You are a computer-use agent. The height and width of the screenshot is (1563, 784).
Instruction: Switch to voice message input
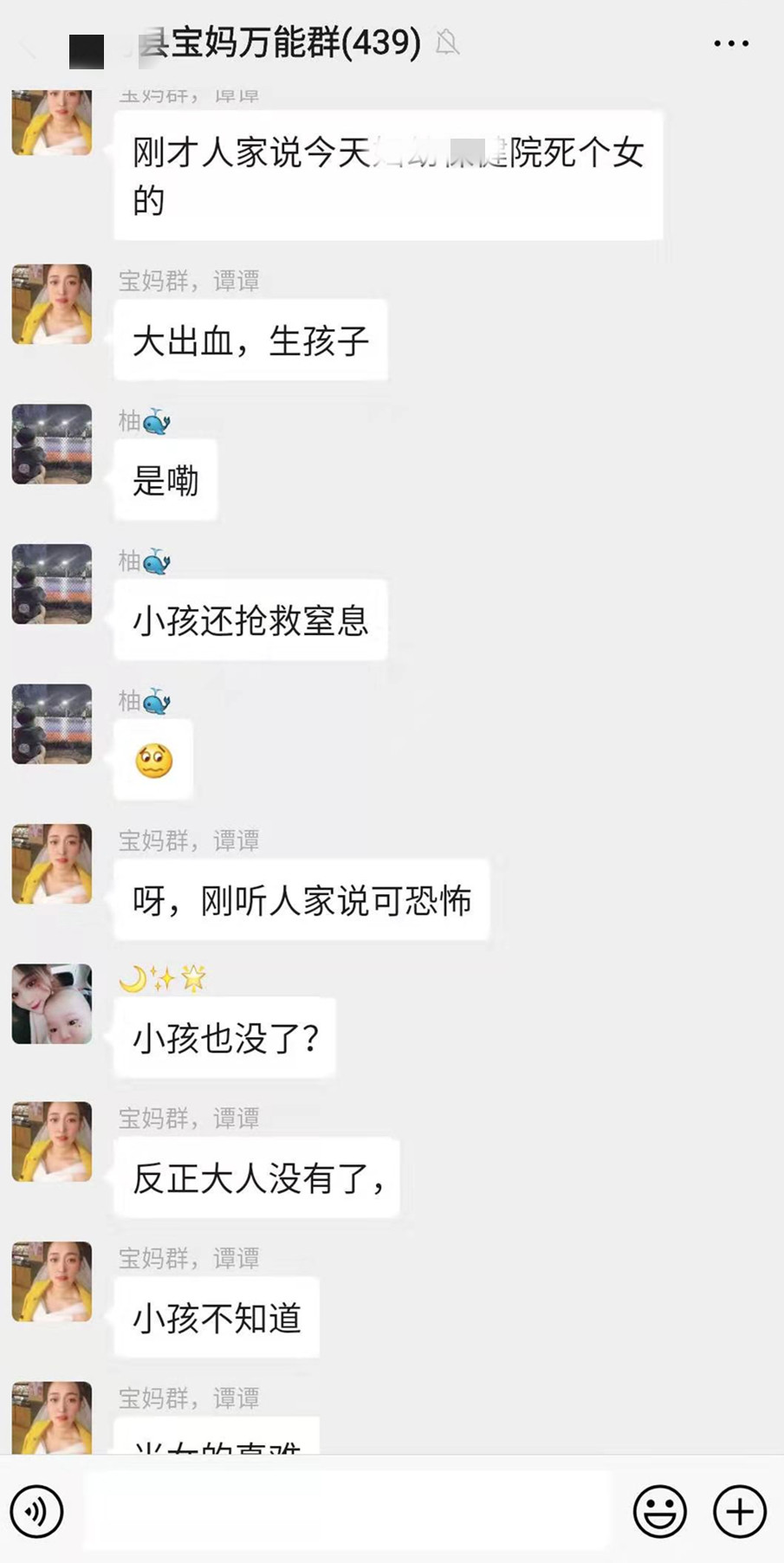coord(36,1511)
